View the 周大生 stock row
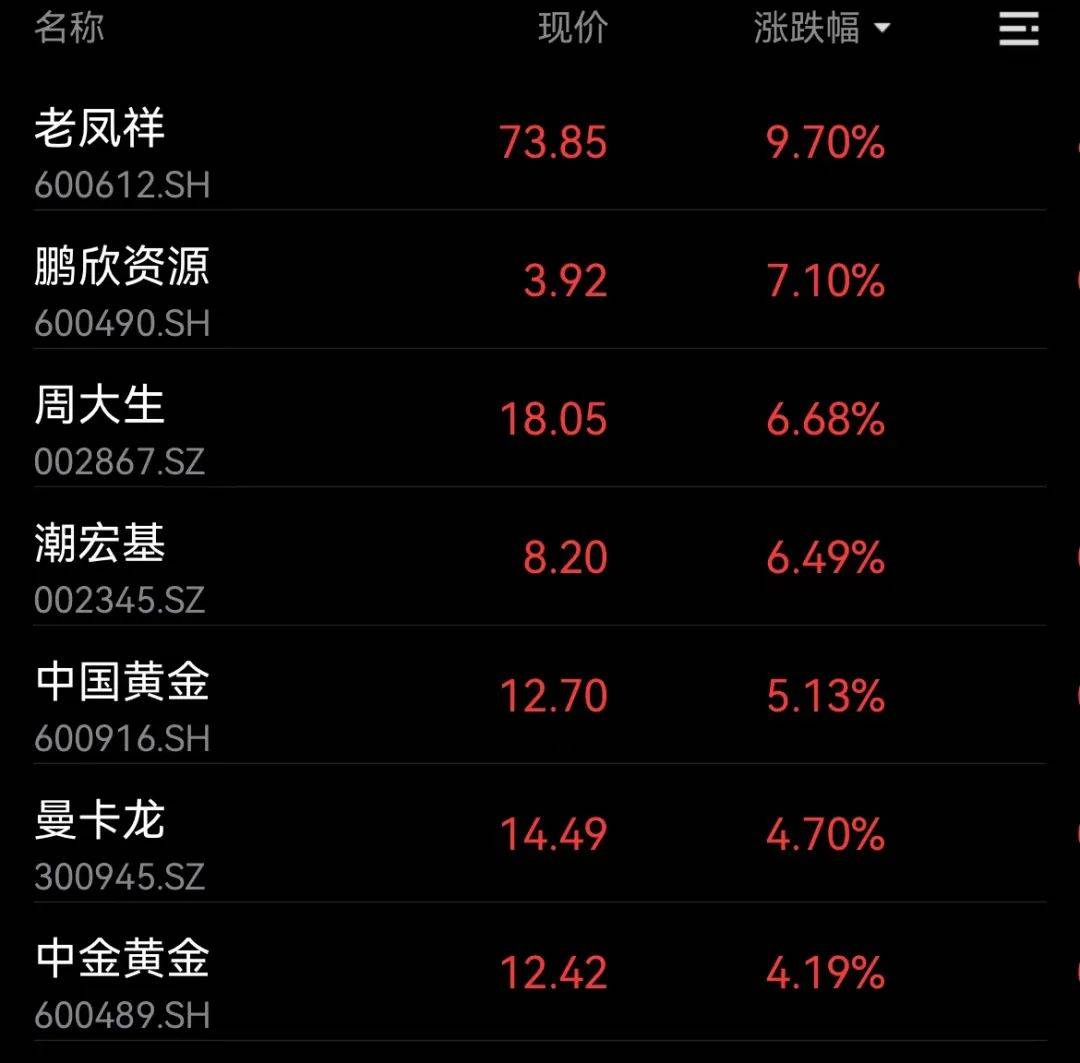The height and width of the screenshot is (1063, 1080). (x=100, y=407)
